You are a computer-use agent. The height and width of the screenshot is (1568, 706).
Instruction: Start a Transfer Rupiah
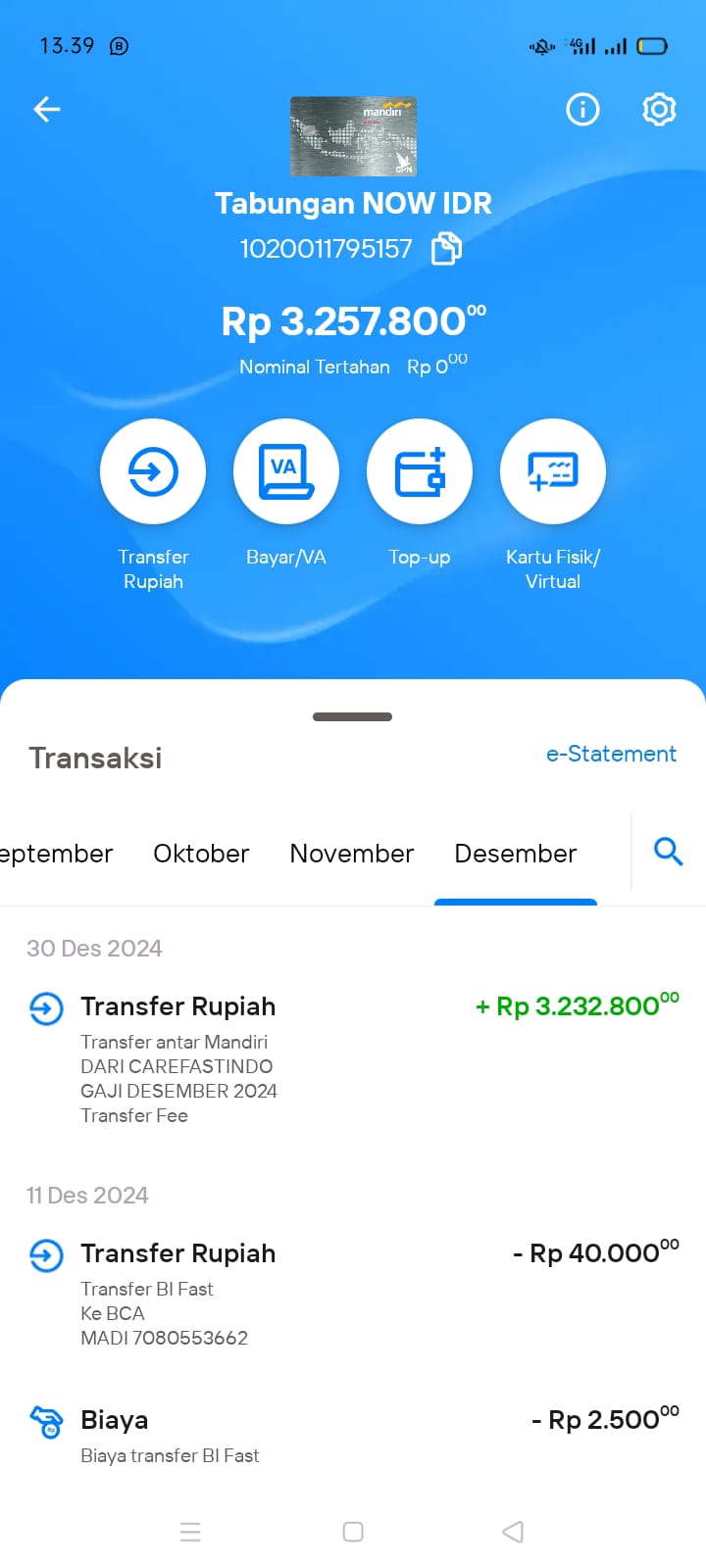153,471
